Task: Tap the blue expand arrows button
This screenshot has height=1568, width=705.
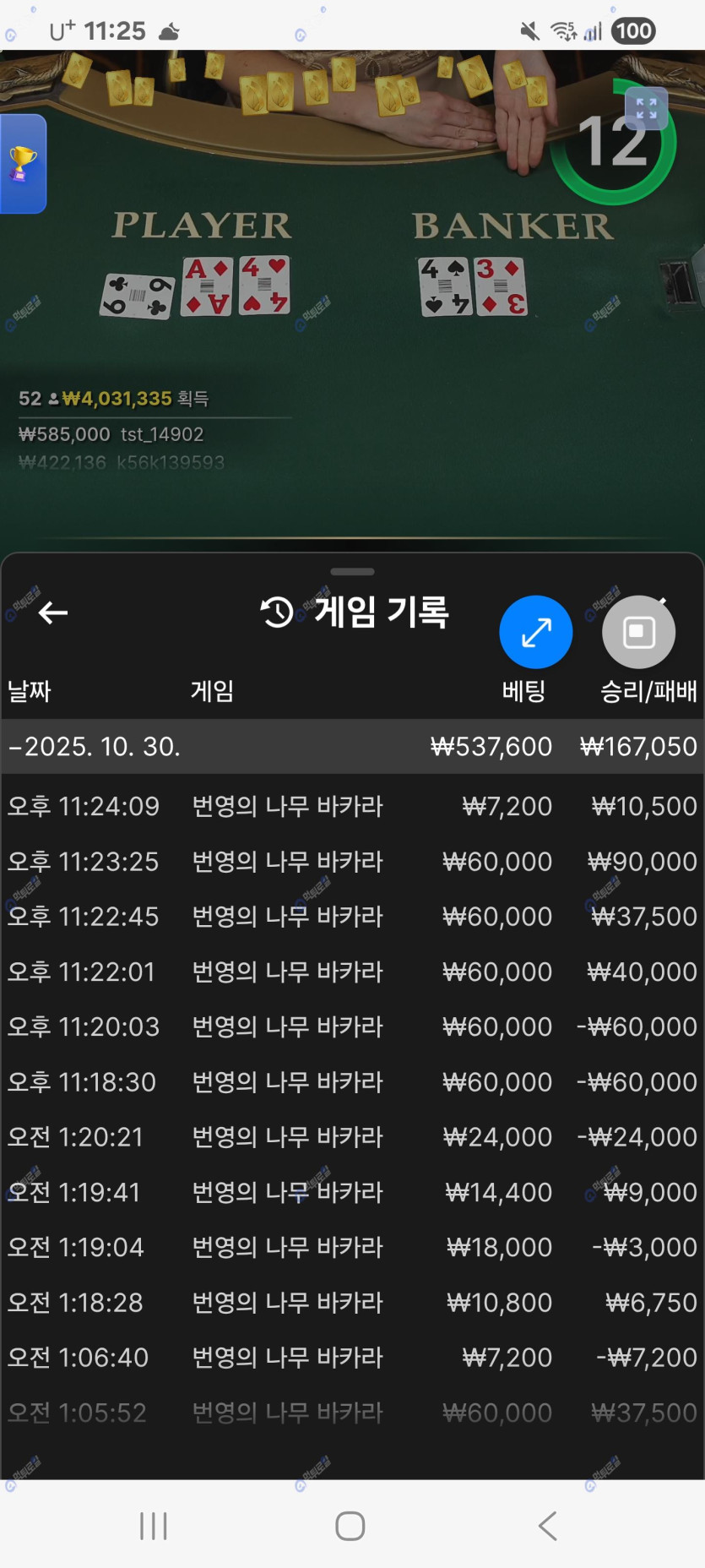Action: 536,632
